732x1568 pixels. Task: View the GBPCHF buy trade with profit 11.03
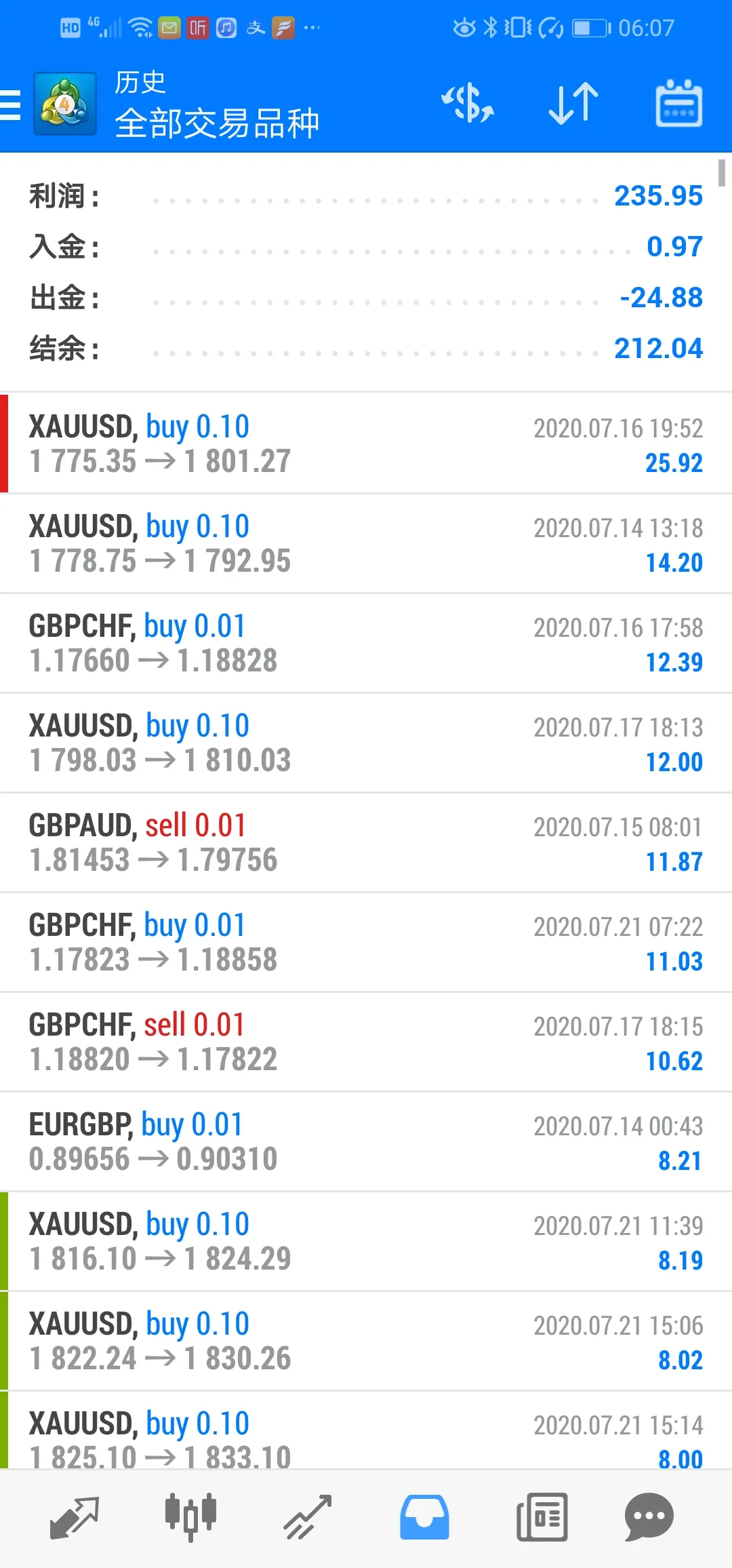(x=366, y=943)
